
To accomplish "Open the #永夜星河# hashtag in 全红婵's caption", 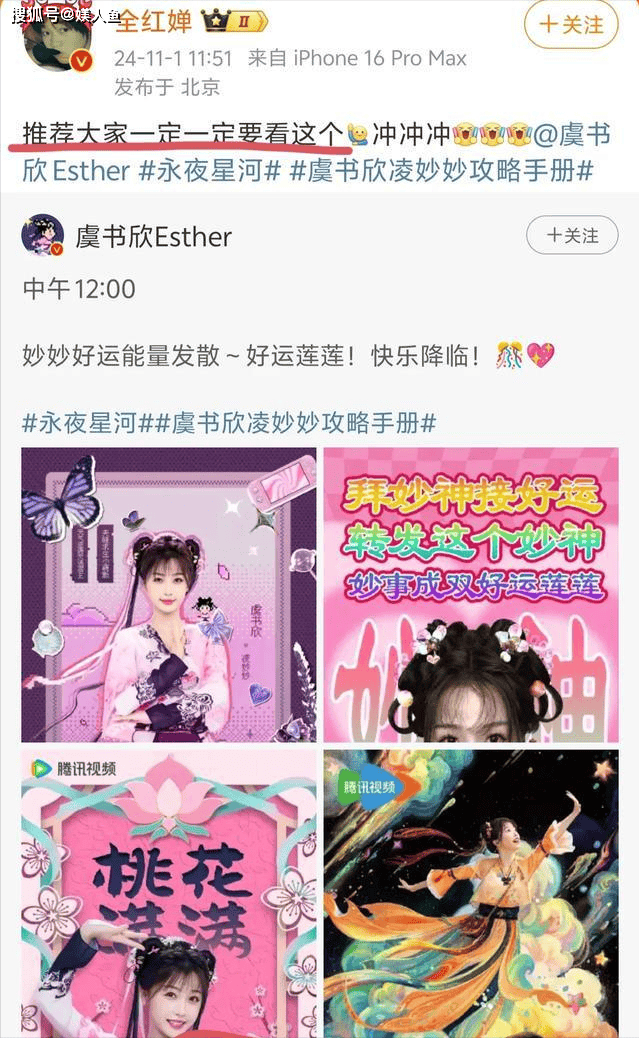I will [x=209, y=171].
